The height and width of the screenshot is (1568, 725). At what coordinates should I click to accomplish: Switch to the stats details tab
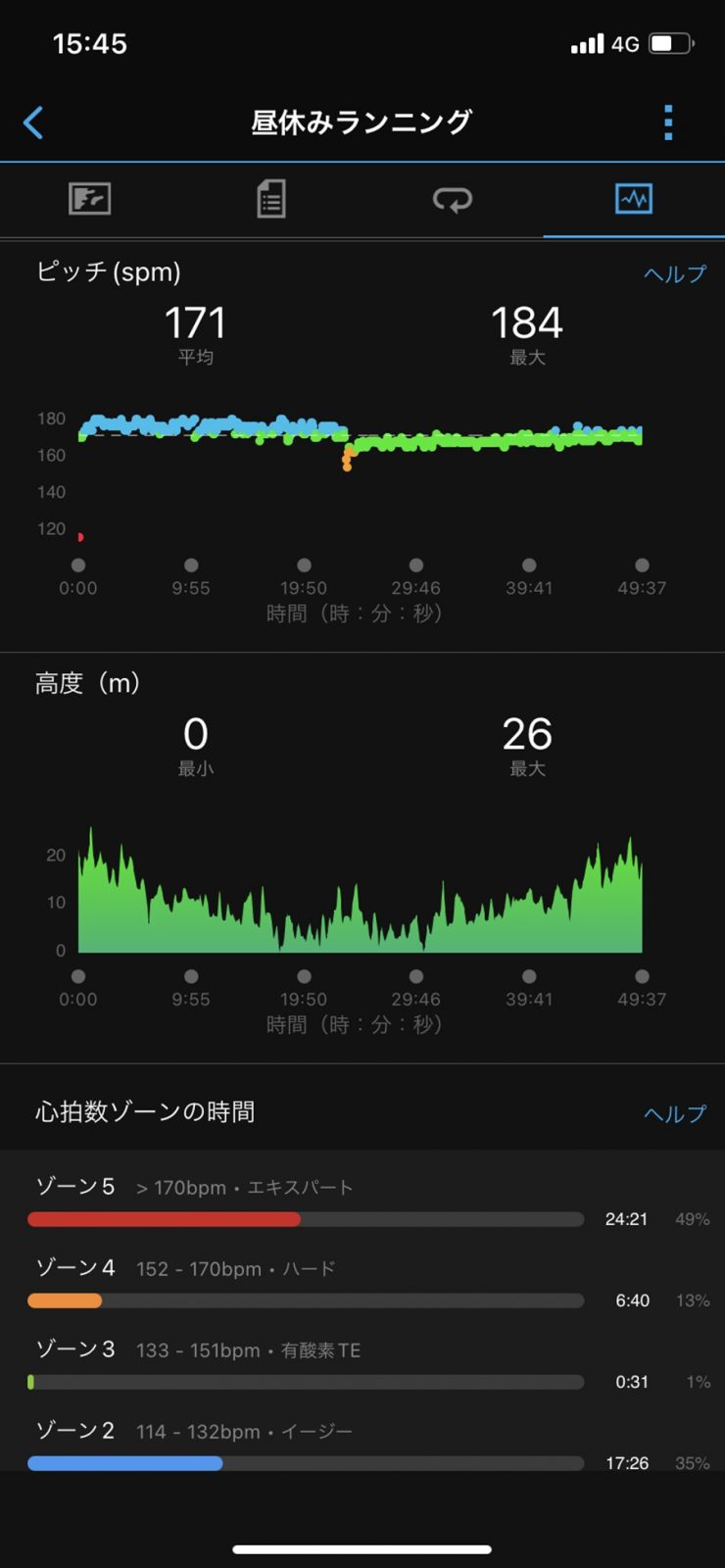pyautogui.click(x=271, y=199)
